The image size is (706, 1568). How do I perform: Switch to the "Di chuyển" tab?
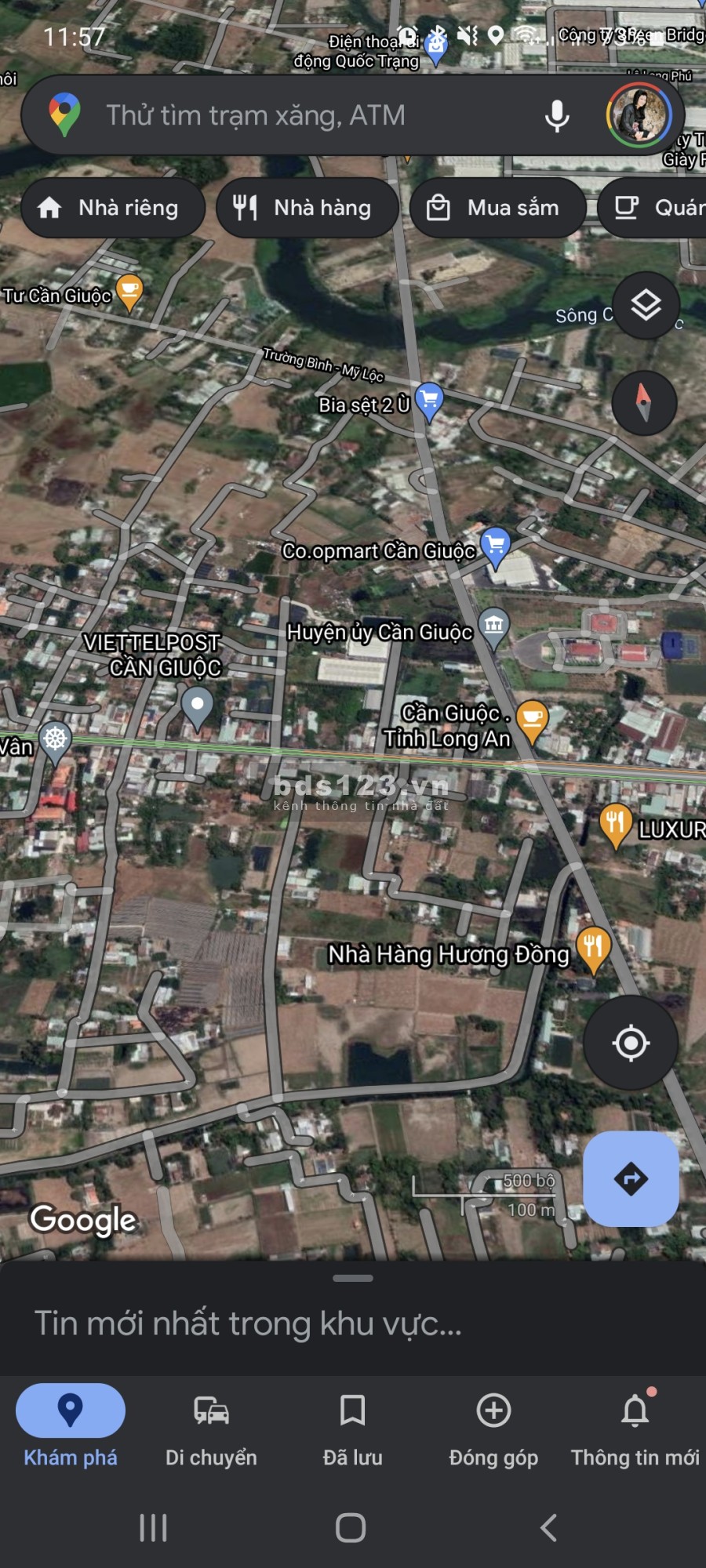coord(211,1428)
